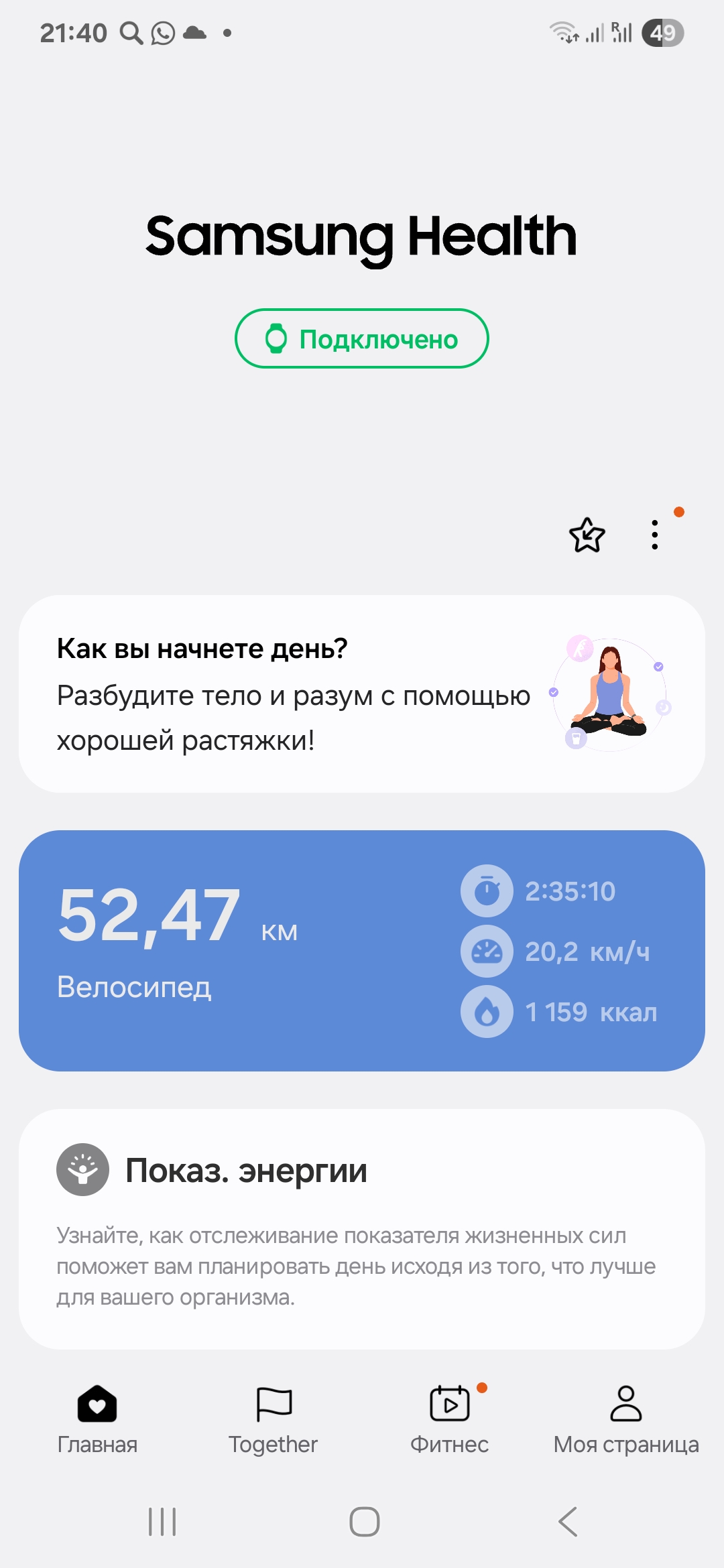Open the Велосипед 52,47 км workout card
724x1568 pixels.
tap(362, 951)
